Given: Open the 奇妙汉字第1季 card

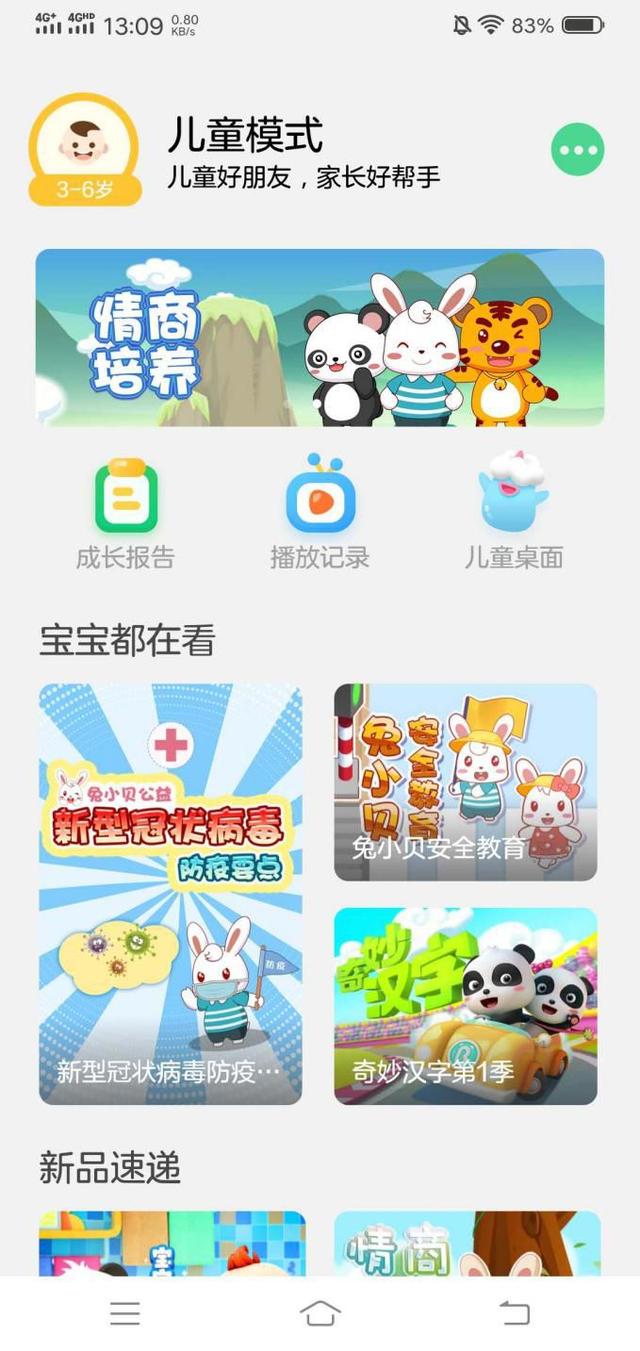Looking at the screenshot, I should pos(465,1005).
